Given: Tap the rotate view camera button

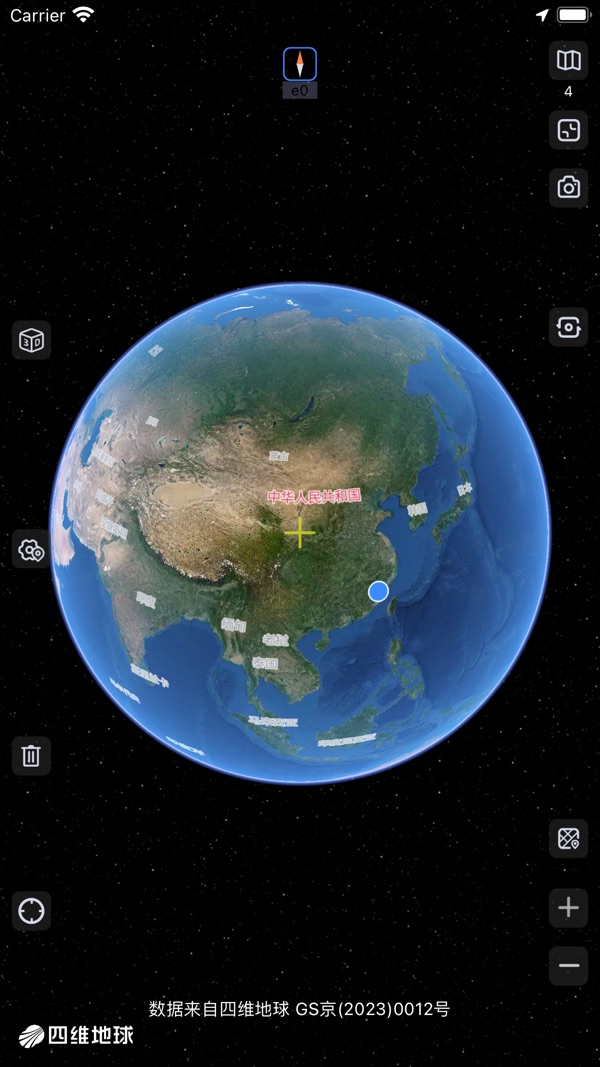Looking at the screenshot, I should point(568,327).
